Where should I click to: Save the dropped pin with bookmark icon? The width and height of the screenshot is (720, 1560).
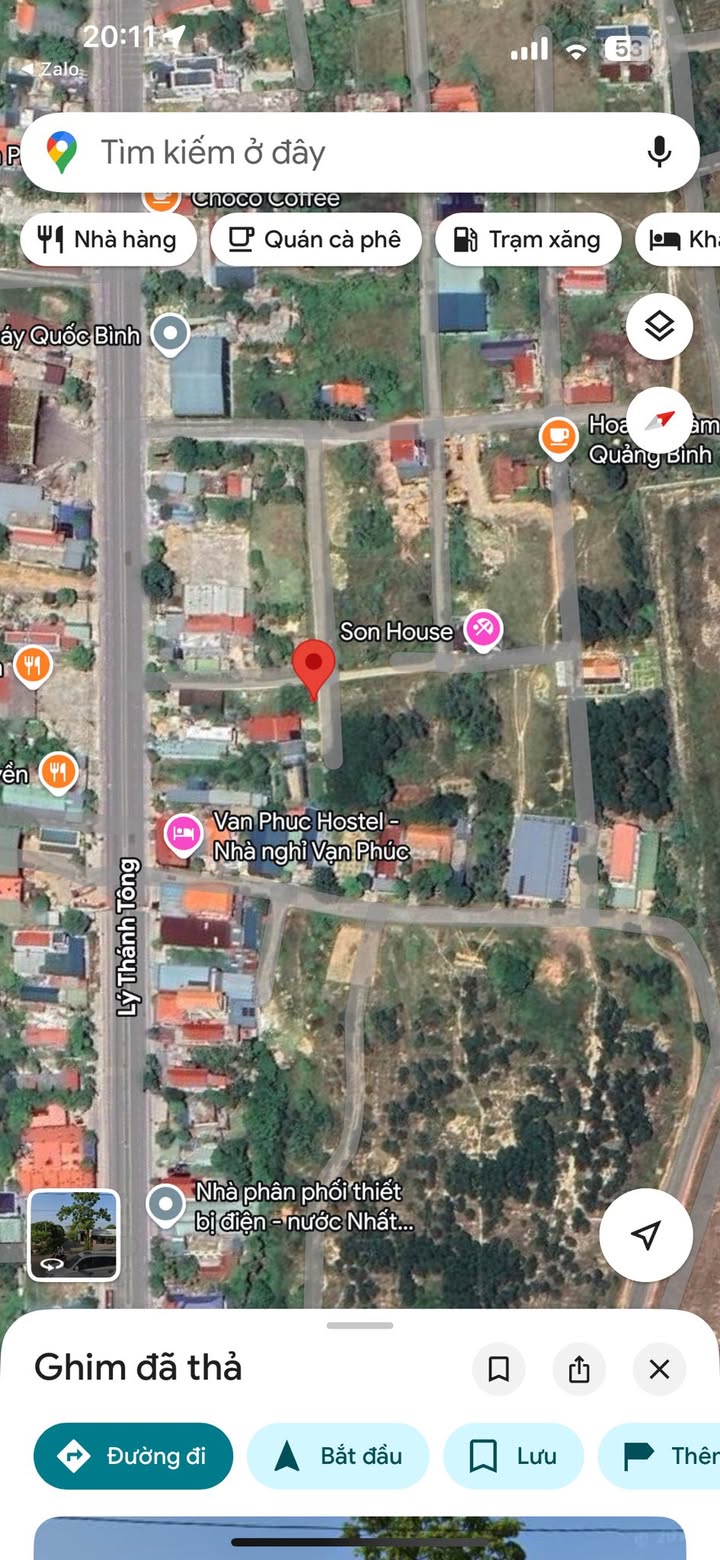pos(498,1369)
